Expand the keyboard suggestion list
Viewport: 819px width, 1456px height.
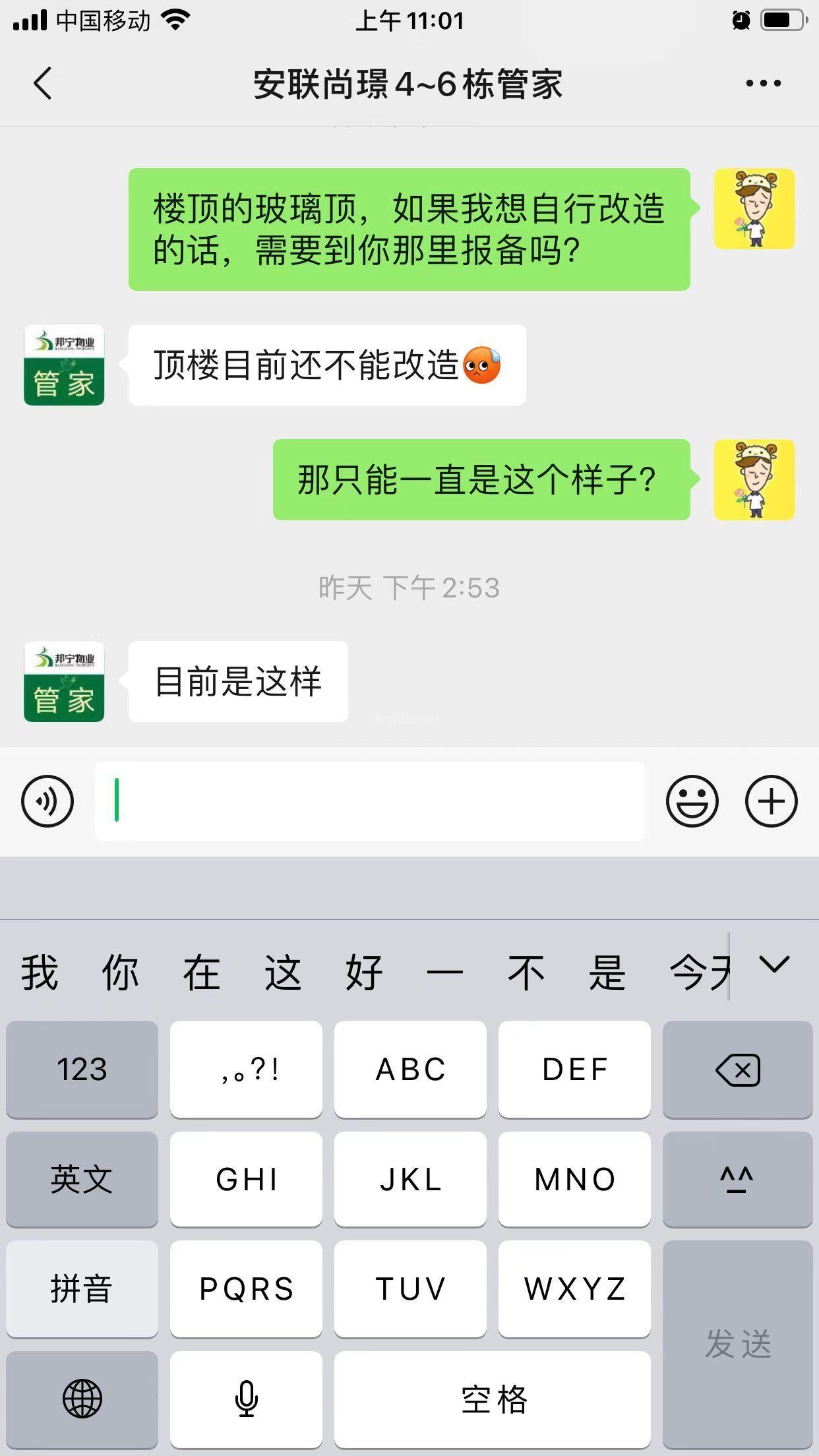click(774, 965)
